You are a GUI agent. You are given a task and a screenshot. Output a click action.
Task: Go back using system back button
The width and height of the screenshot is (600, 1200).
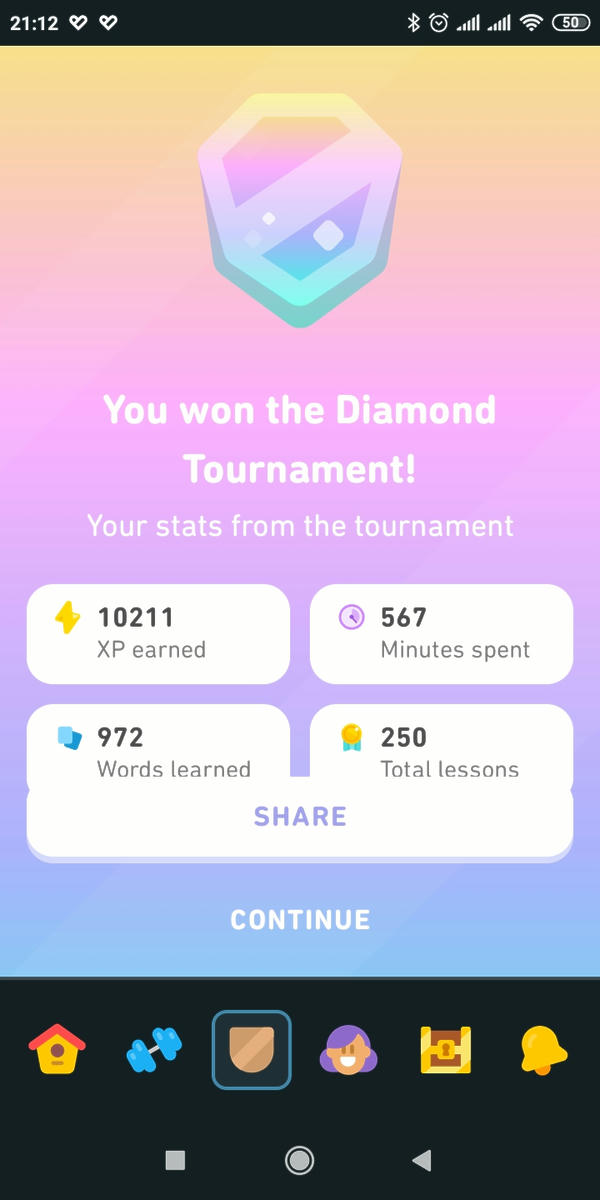coord(421,1160)
